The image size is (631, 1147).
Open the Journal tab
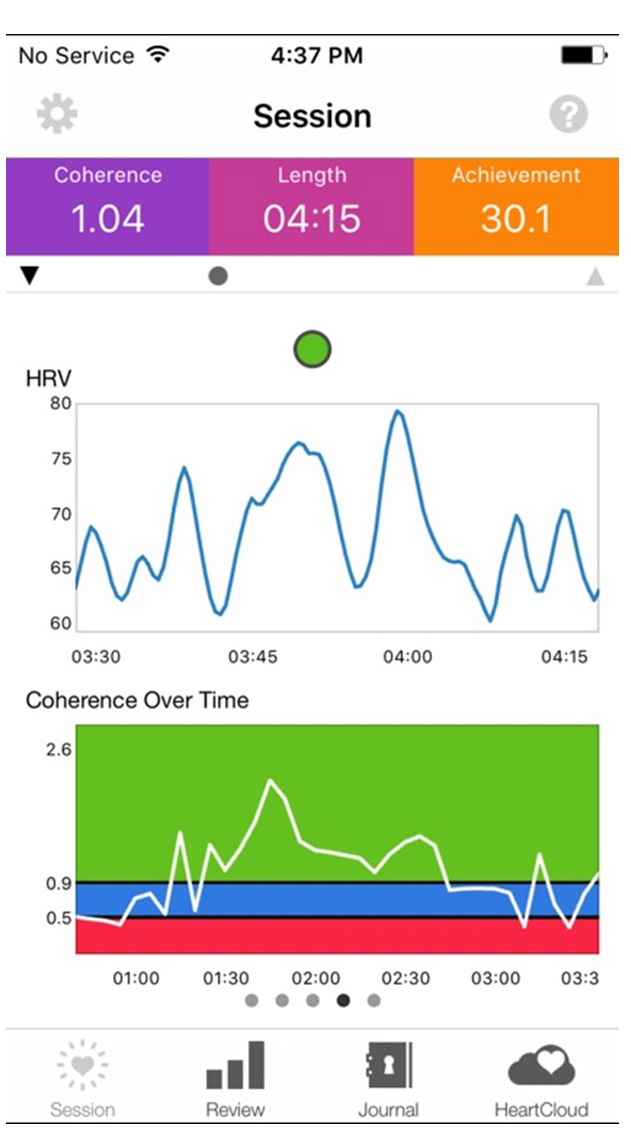[x=388, y=1079]
